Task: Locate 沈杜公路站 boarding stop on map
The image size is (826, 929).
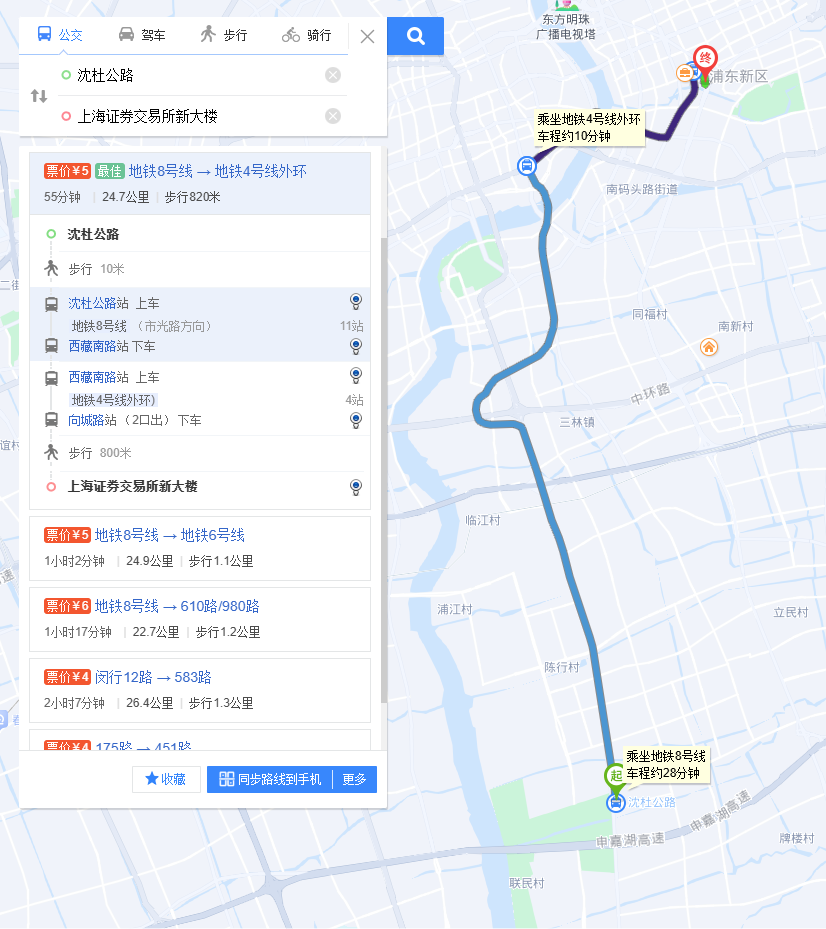Action: pyautogui.click(x=355, y=301)
